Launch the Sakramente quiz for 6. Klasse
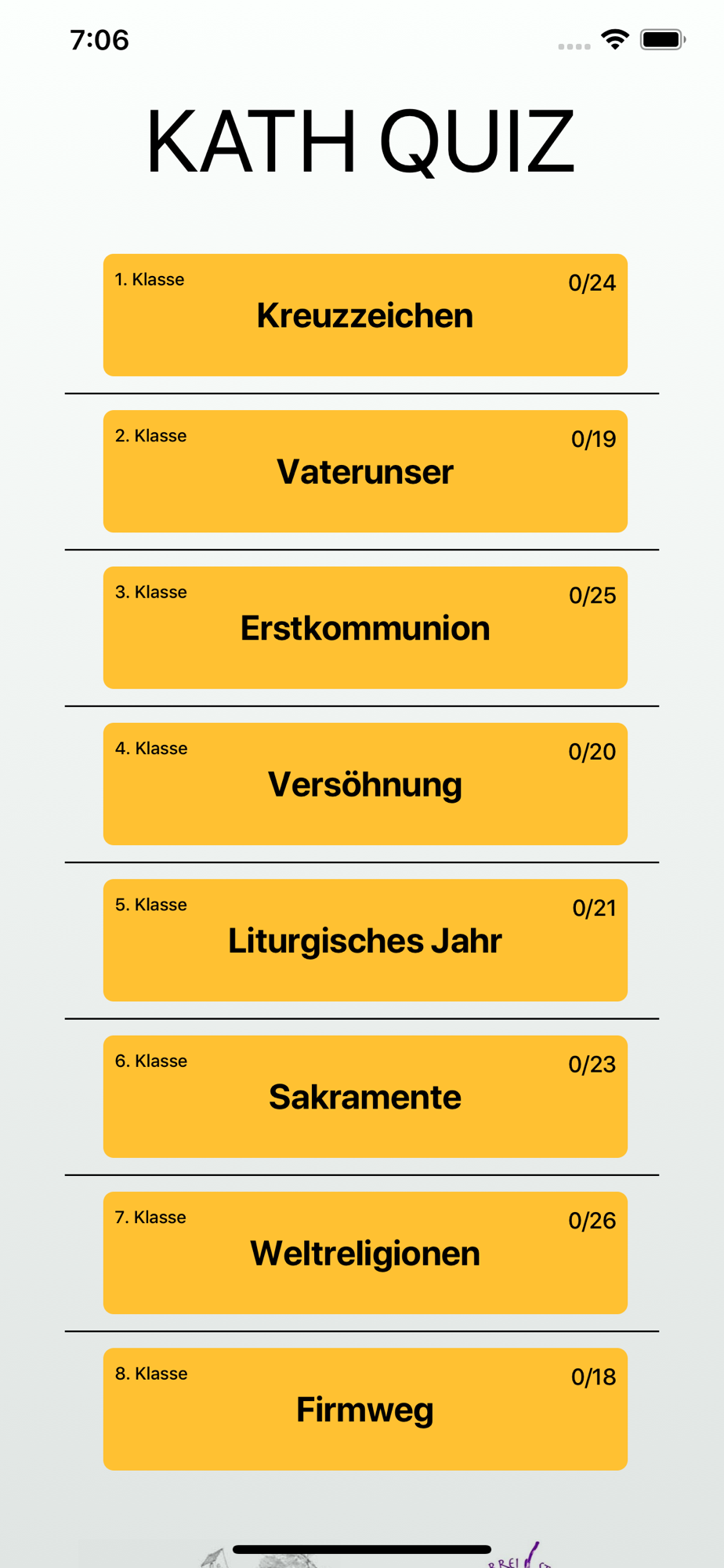This screenshot has height=1568, width=724. 365,1097
